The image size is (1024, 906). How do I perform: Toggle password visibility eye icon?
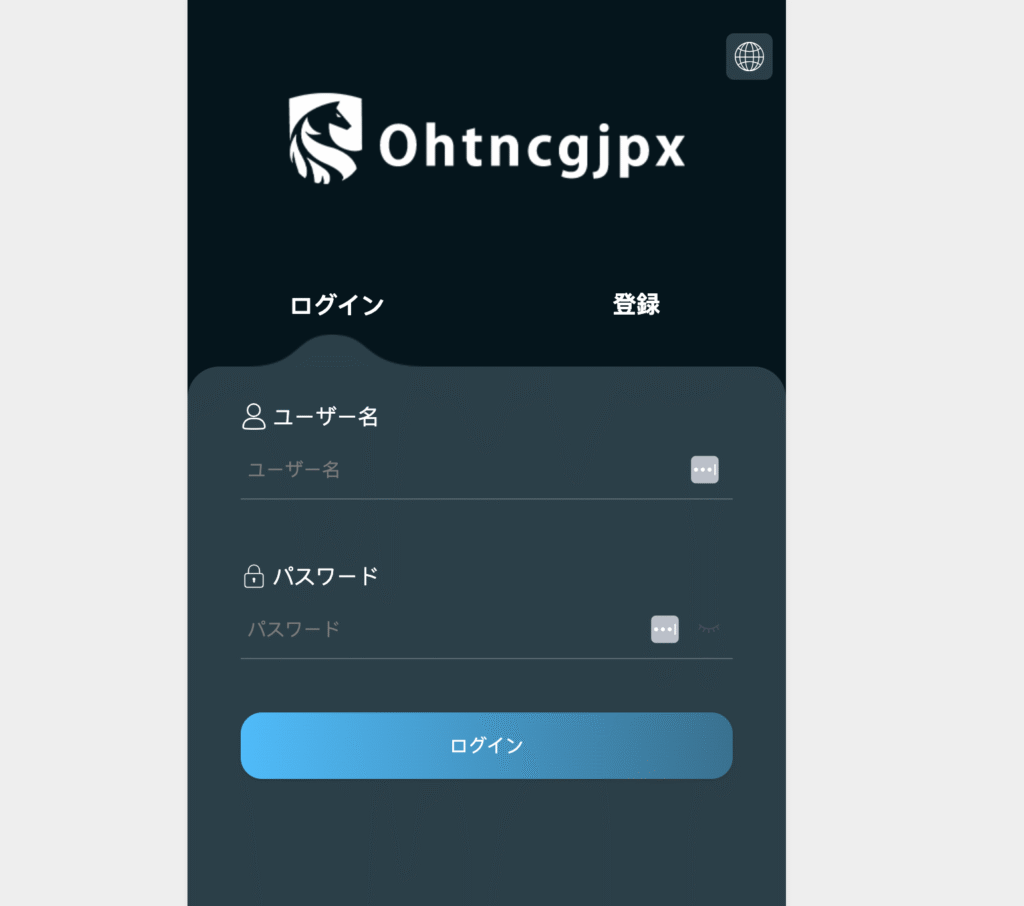point(709,629)
